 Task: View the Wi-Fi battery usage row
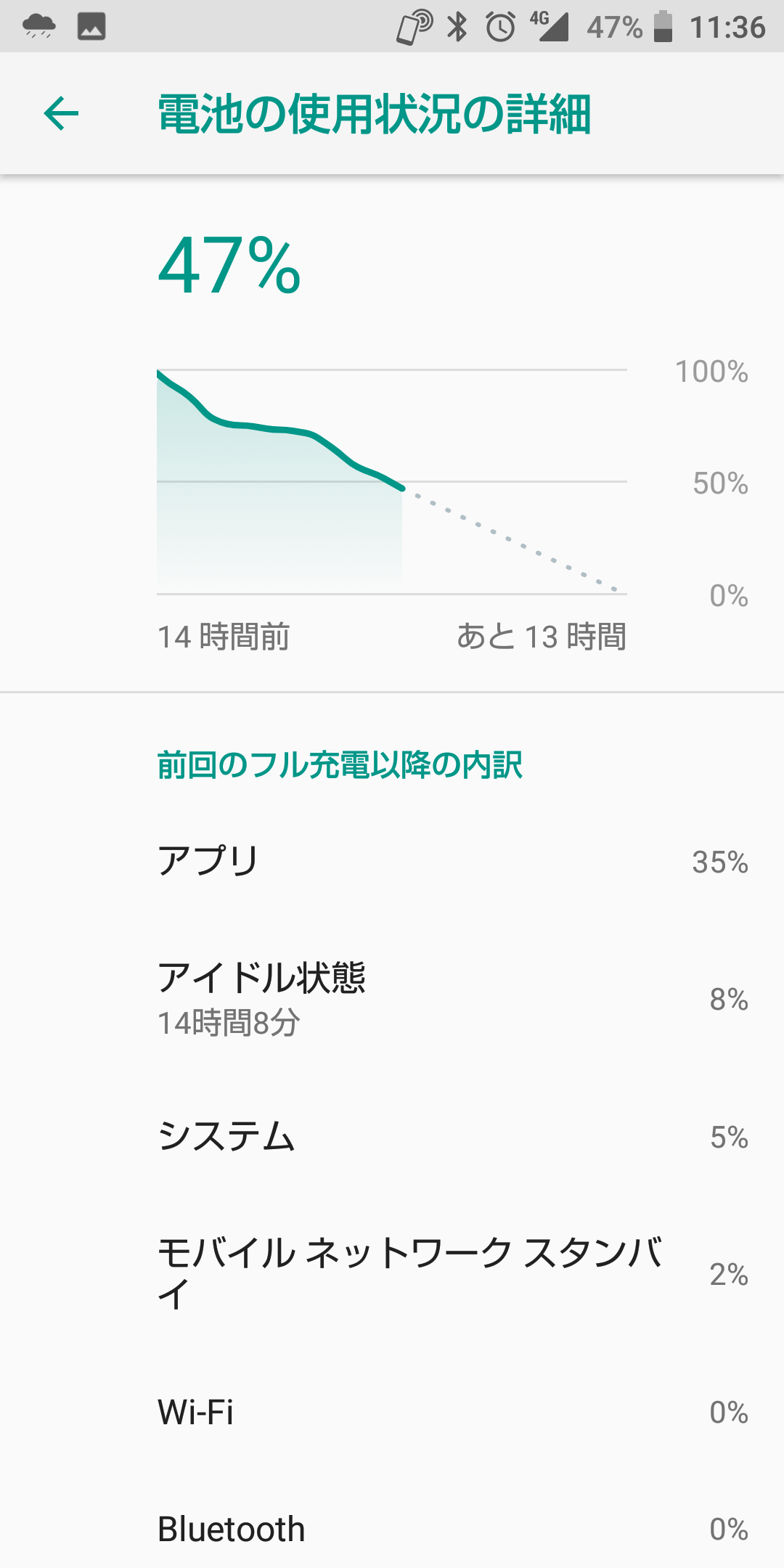(x=392, y=1412)
